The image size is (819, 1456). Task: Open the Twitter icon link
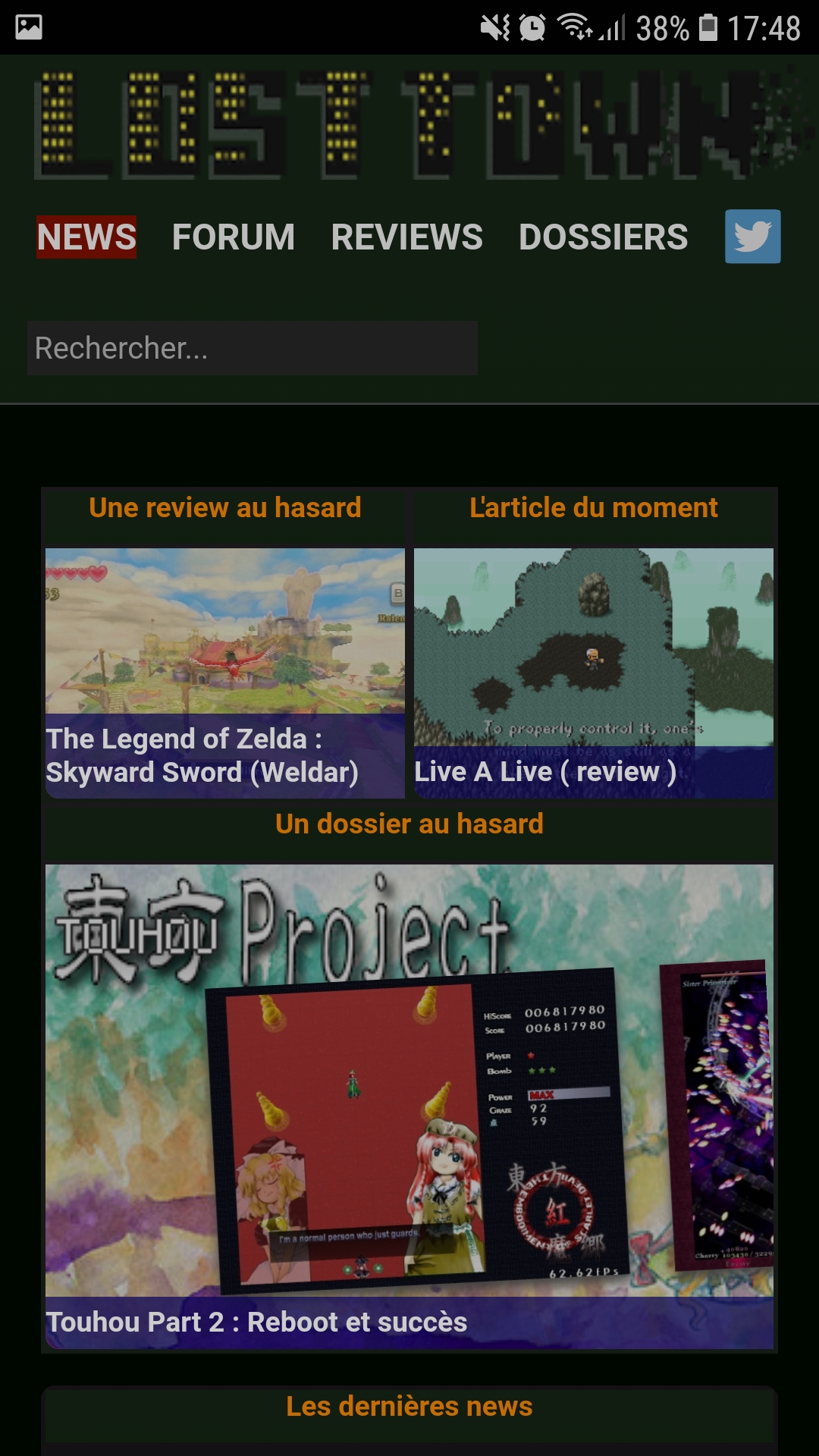pos(752,237)
